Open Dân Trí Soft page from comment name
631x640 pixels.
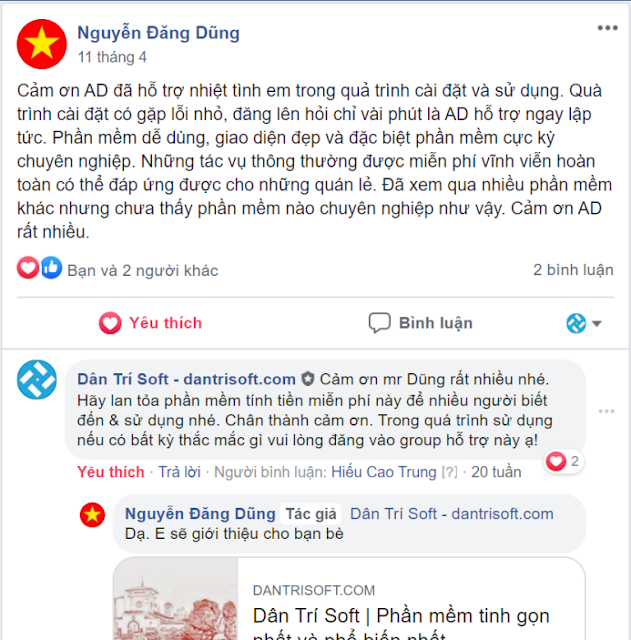point(187,379)
